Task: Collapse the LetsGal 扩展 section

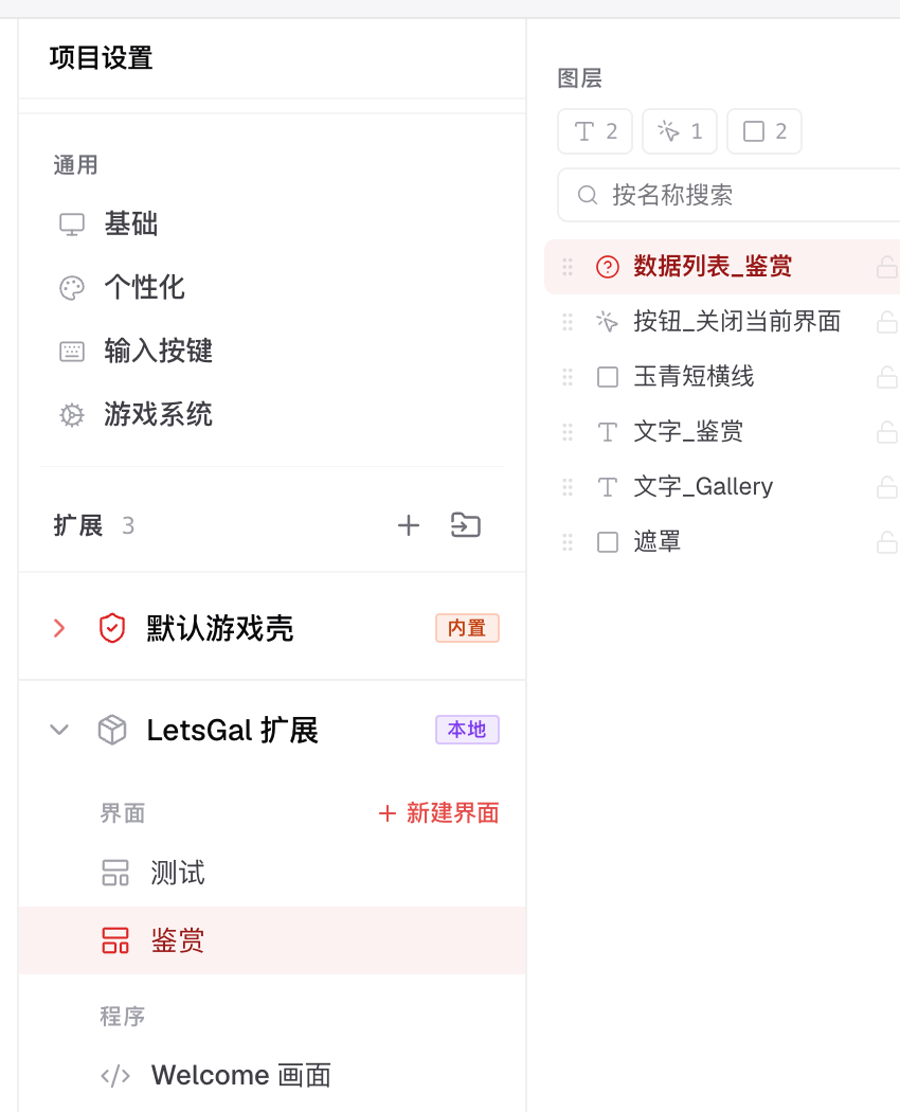Action: [60, 730]
